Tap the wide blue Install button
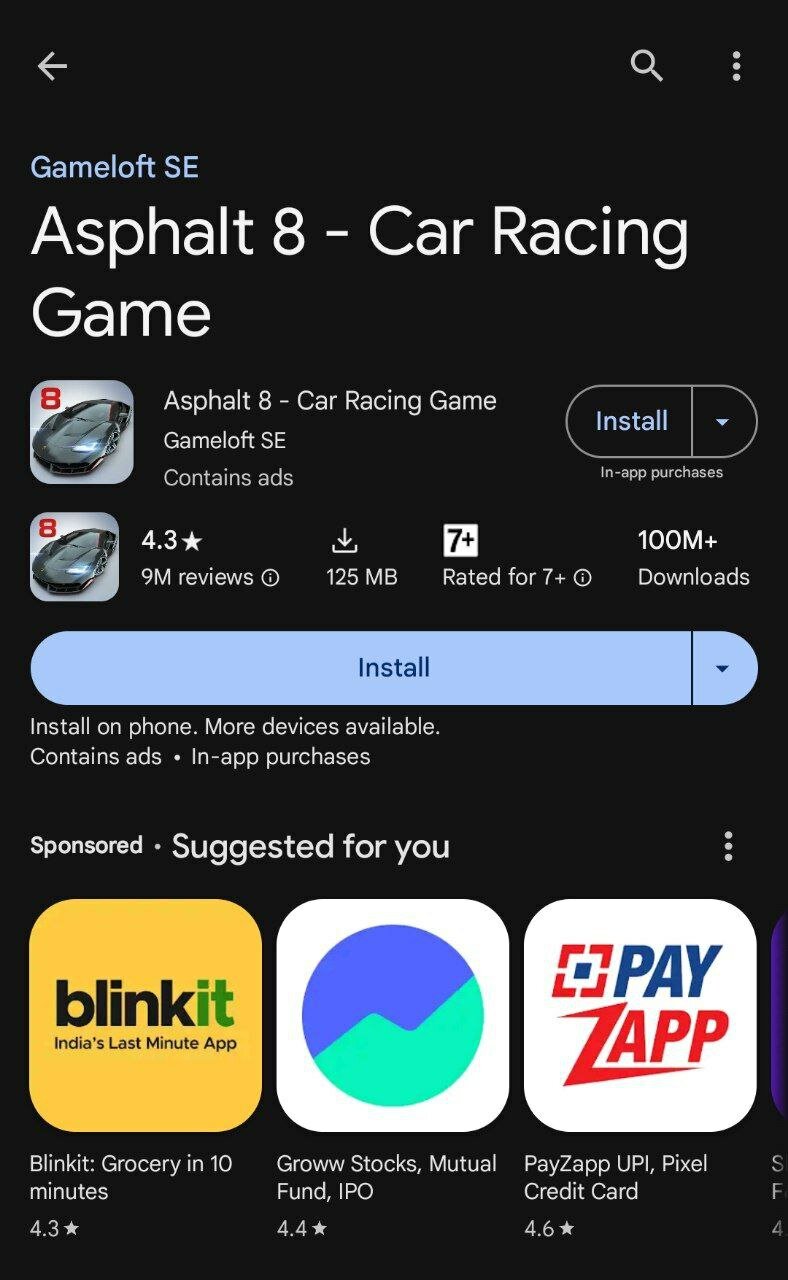 (360, 668)
